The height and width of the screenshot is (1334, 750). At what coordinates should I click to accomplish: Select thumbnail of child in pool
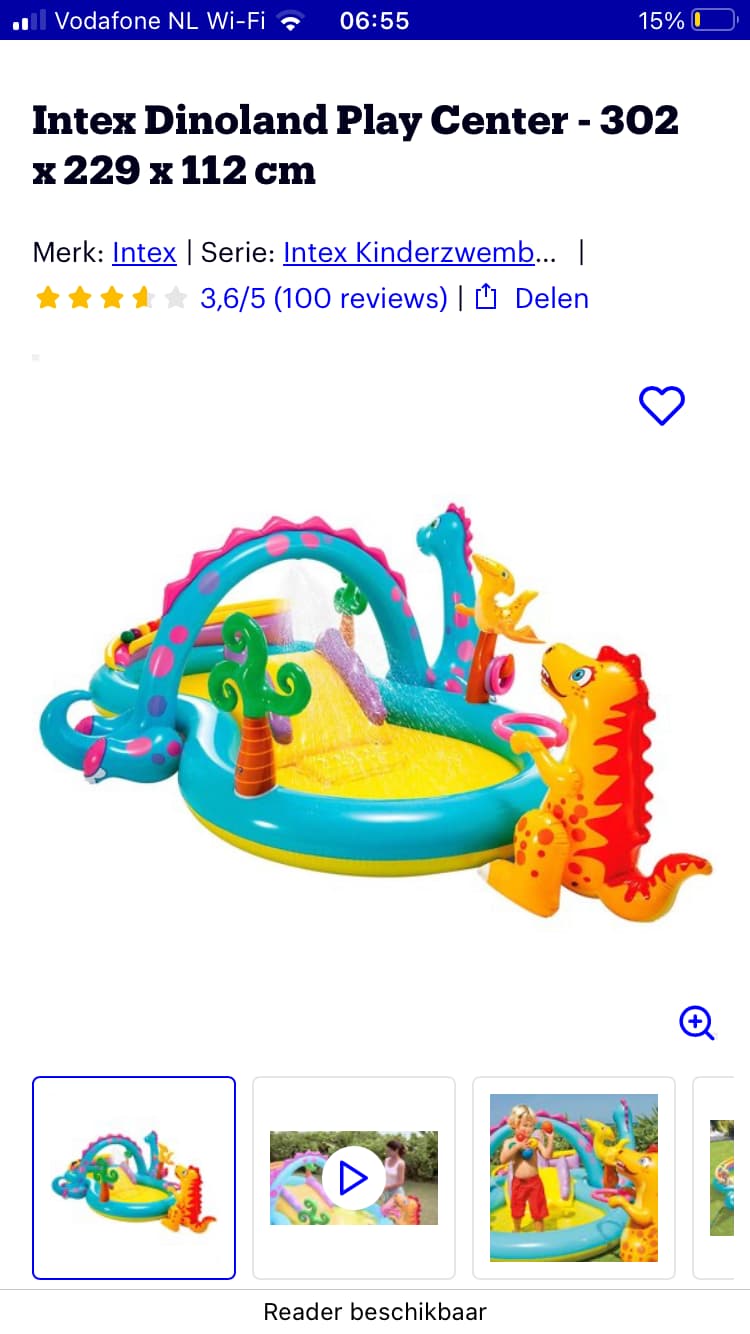pyautogui.click(x=574, y=1178)
